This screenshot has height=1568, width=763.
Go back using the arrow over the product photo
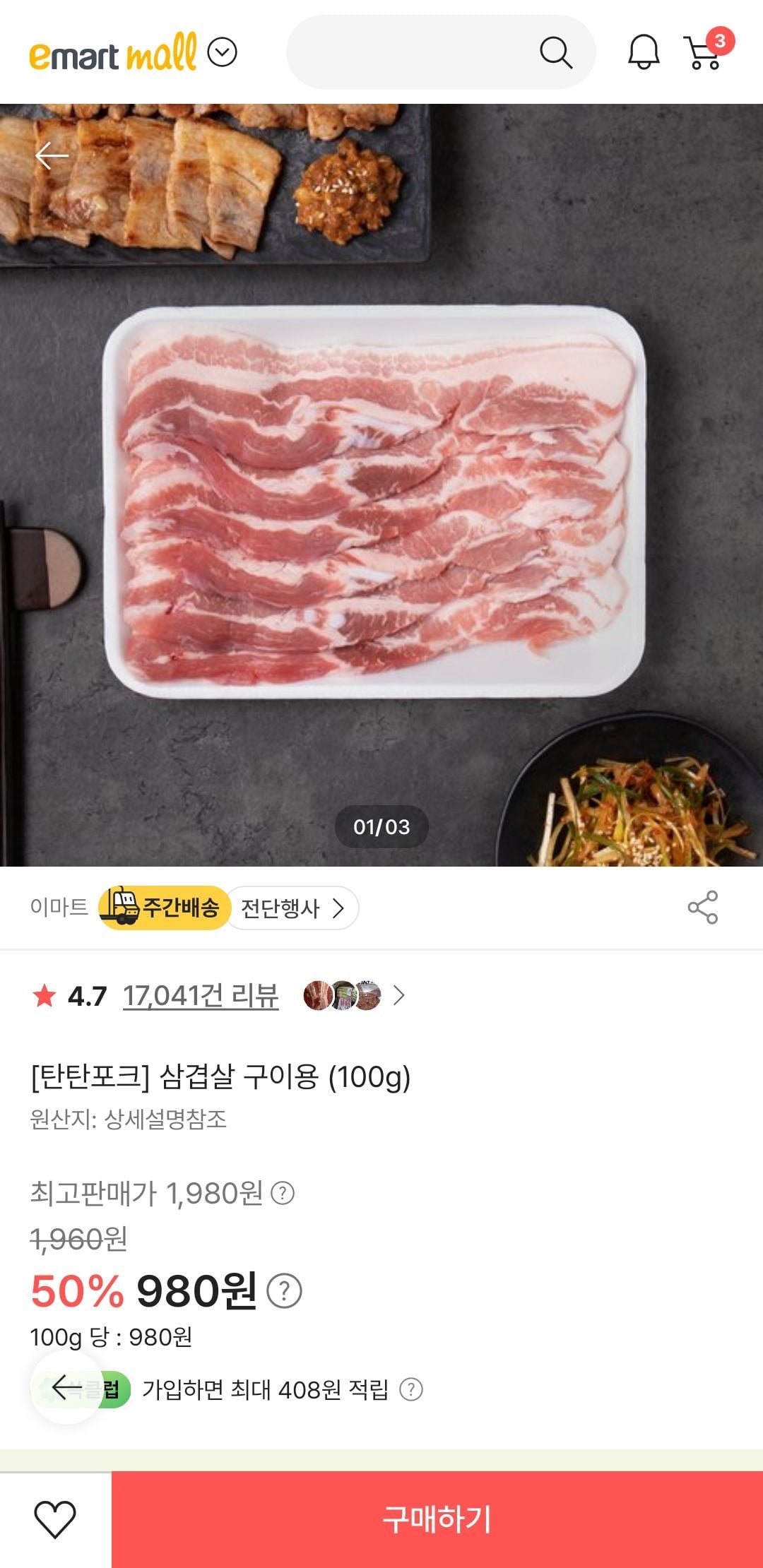point(52,155)
